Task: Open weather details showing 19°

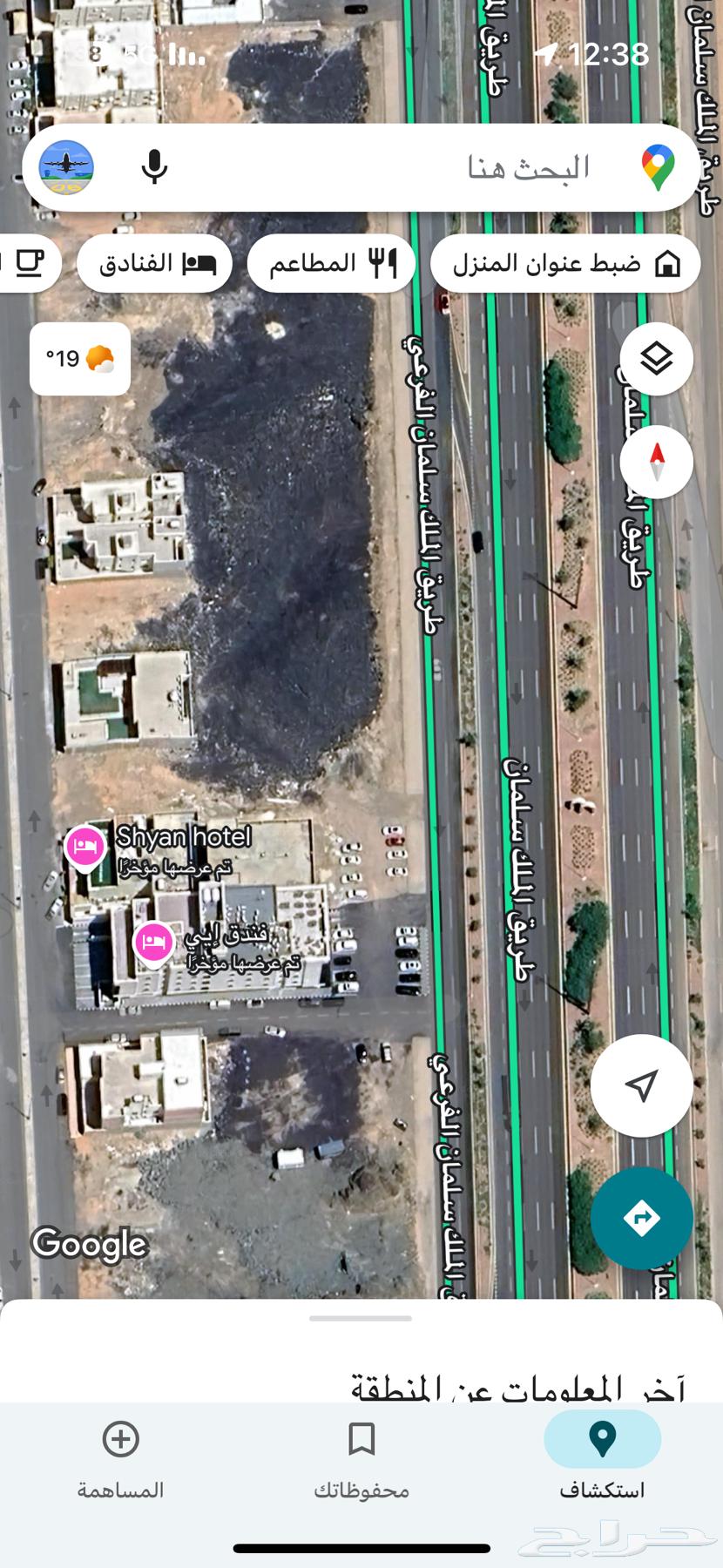Action: [79, 358]
